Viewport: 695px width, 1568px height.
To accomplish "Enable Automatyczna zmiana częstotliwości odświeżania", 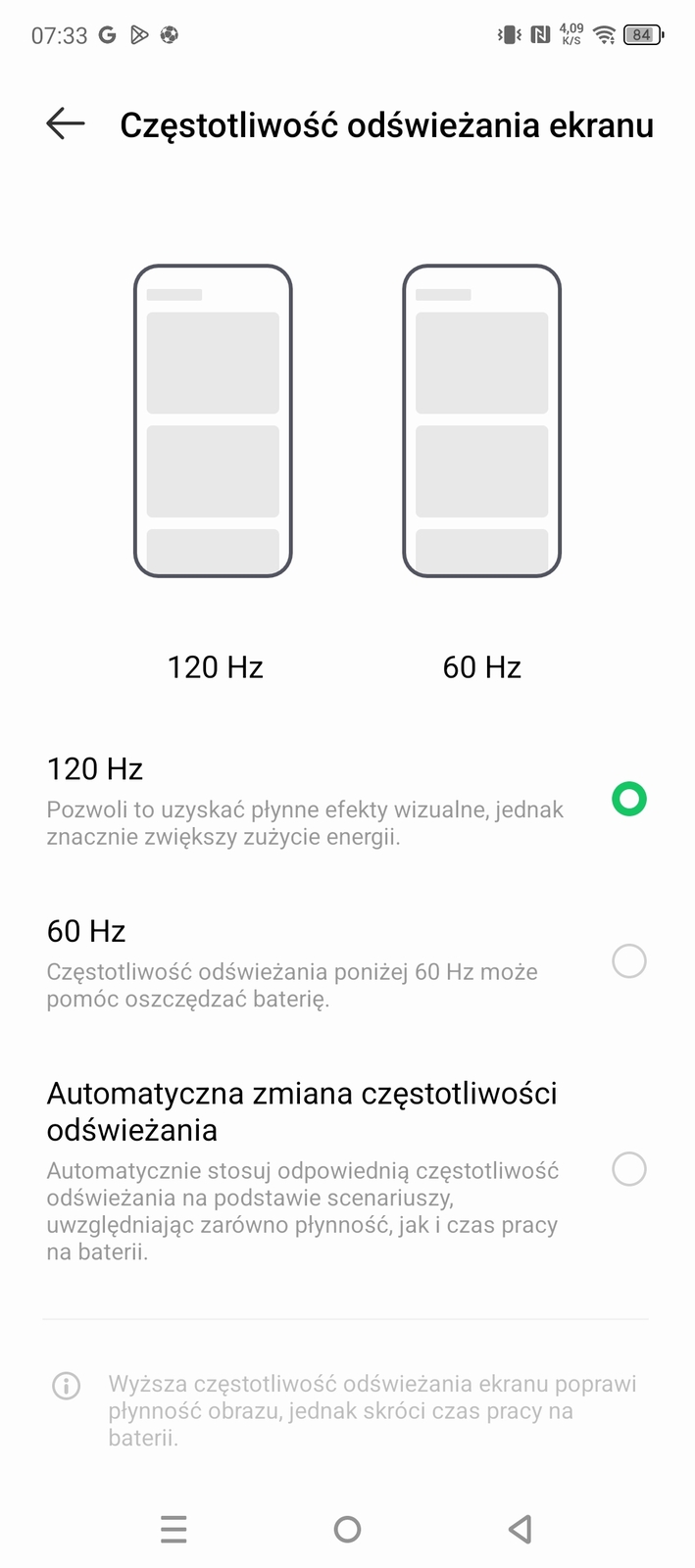I will click(628, 1168).
